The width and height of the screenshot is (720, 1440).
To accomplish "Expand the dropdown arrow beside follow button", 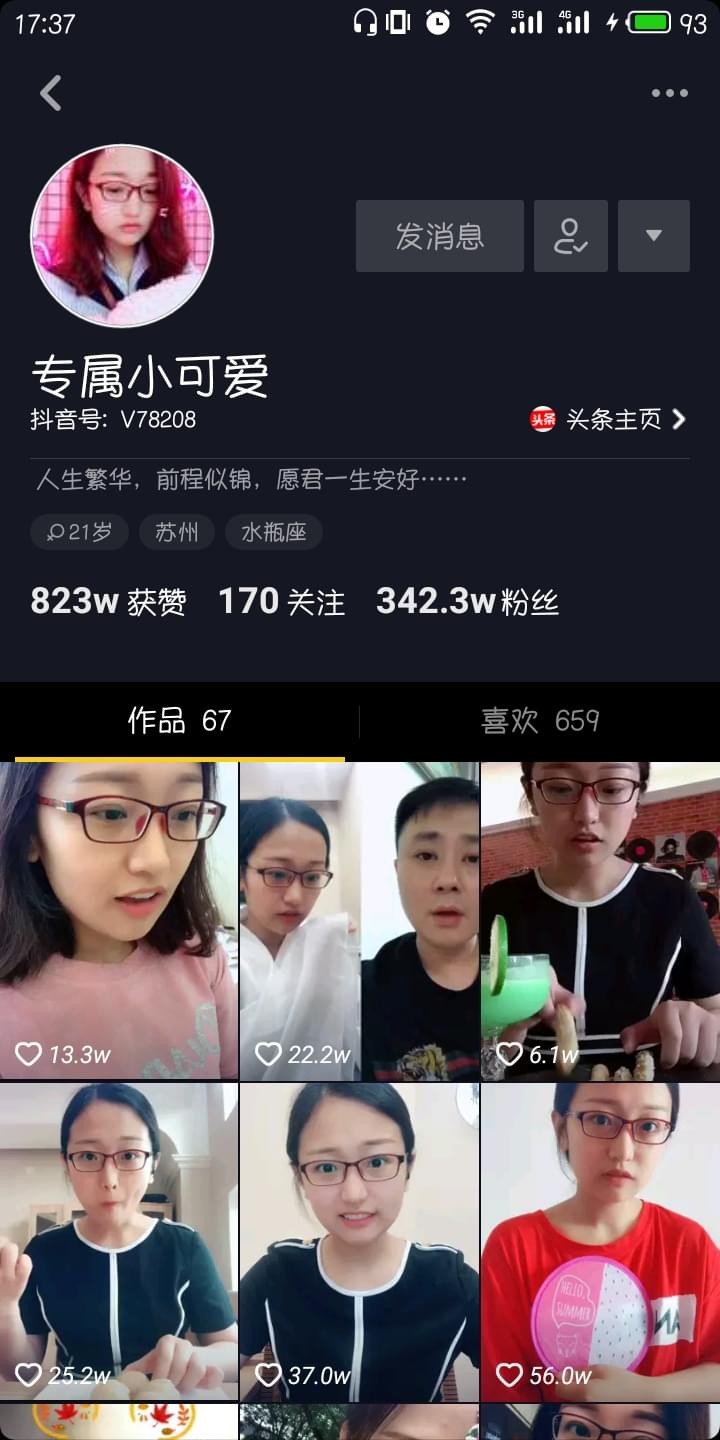I will [653, 236].
